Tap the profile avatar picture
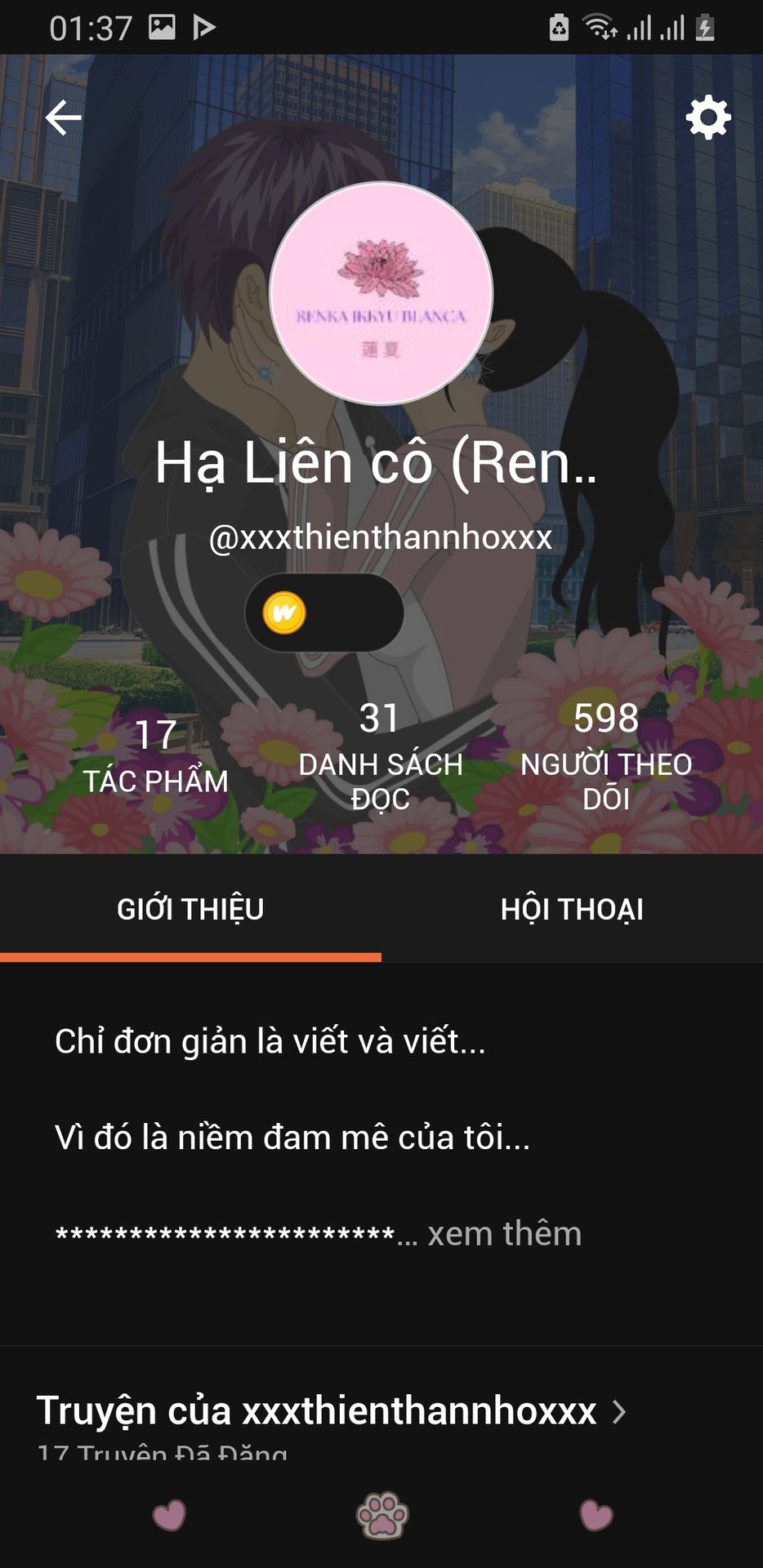The width and height of the screenshot is (763, 1568). [381, 293]
